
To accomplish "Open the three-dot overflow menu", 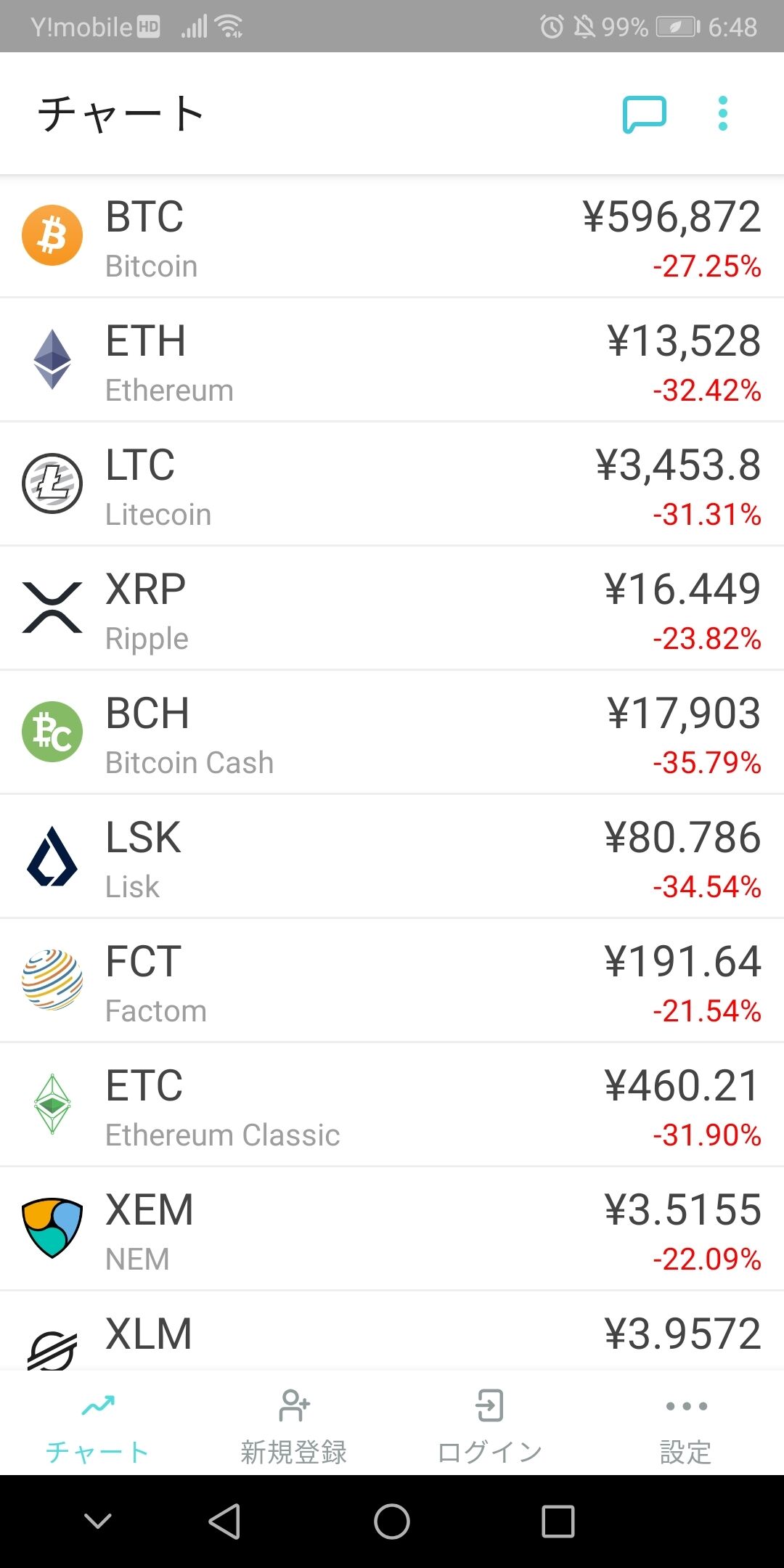I will tap(722, 114).
